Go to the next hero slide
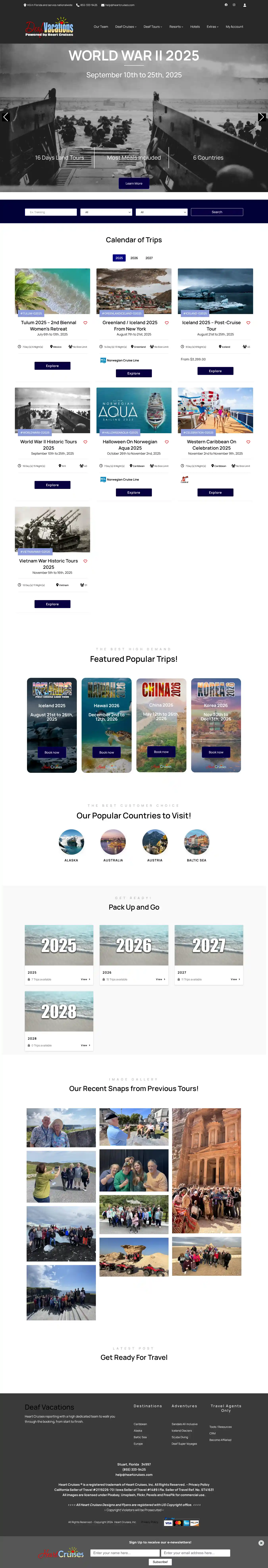Image resolution: width=268 pixels, height=1568 pixels. 261,117
